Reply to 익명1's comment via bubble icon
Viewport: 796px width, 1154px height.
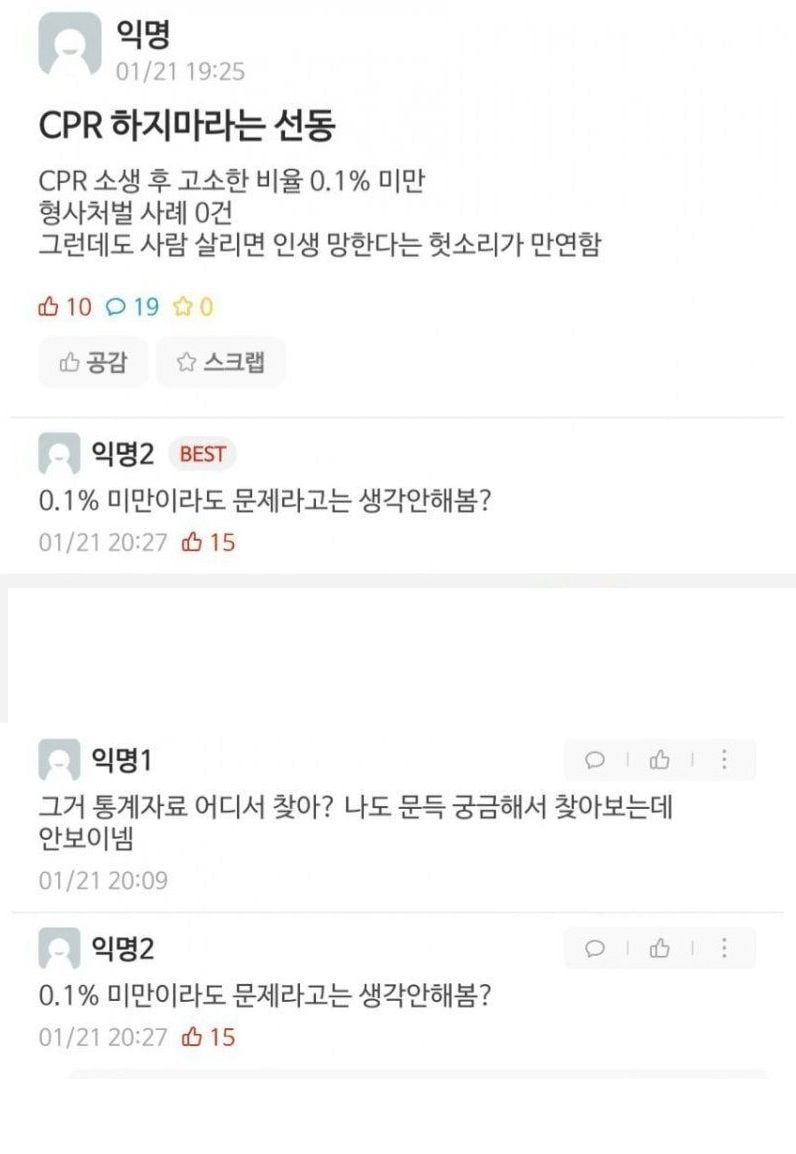[x=595, y=760]
